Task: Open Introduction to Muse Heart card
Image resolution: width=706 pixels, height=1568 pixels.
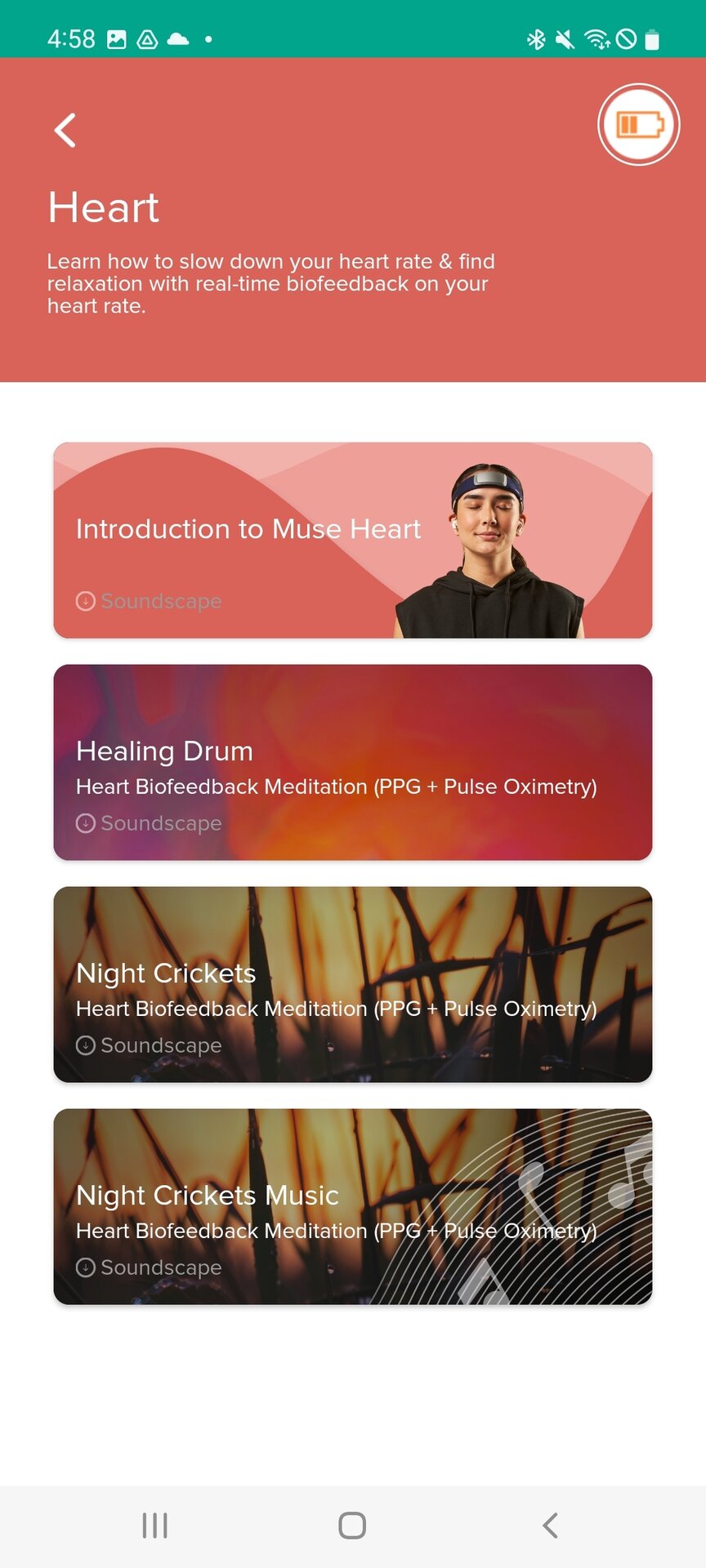Action: [x=352, y=540]
